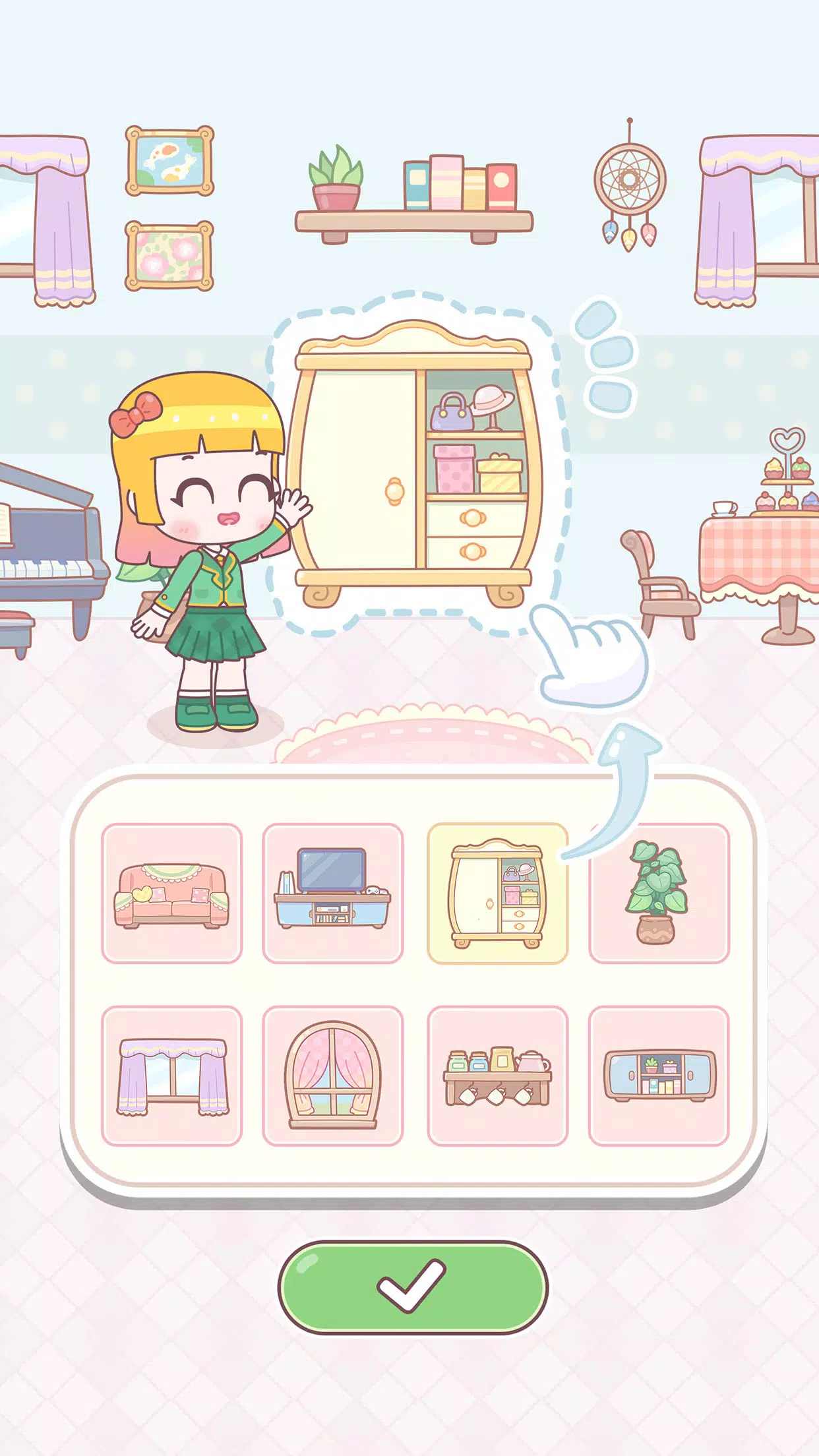This screenshot has height=1456, width=819.
Task: Confirm with the green checkmark button
Action: tap(413, 1287)
